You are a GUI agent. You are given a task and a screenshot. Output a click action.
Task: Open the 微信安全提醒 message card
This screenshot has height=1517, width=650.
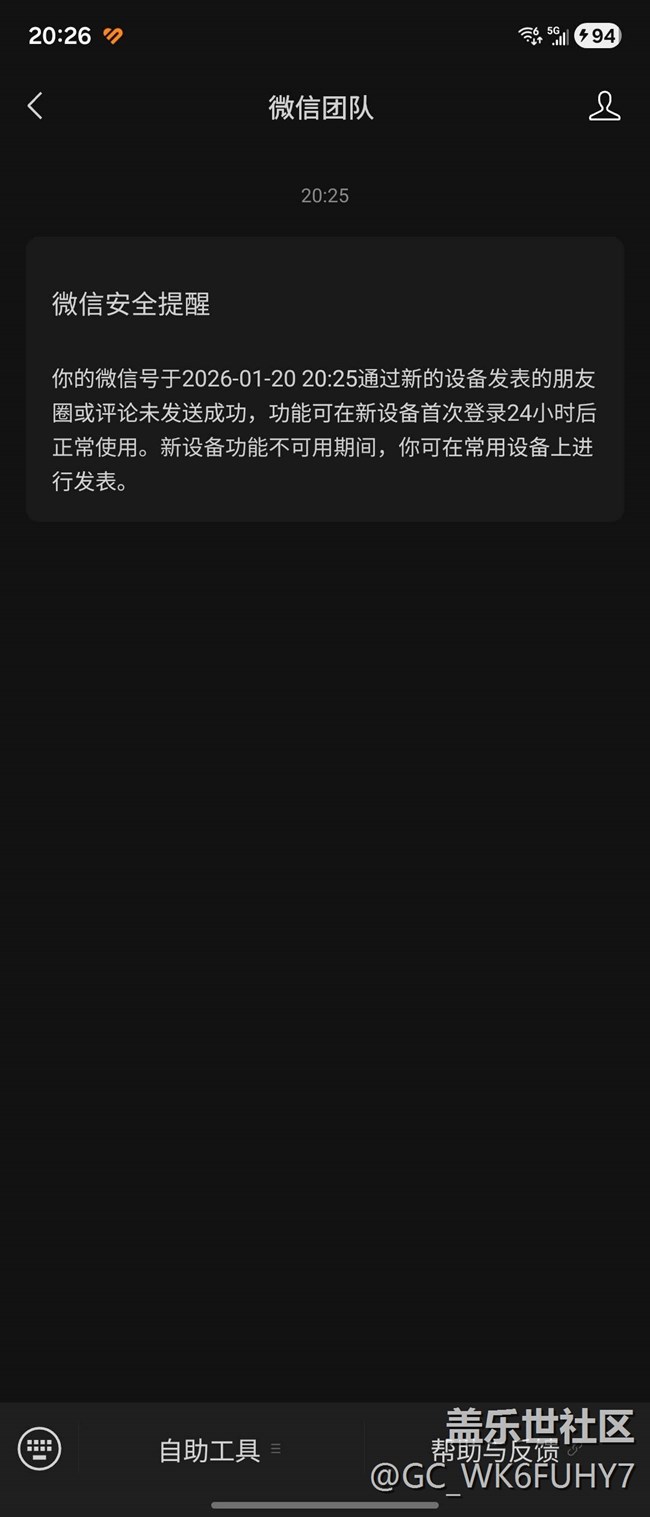pyautogui.click(x=325, y=380)
